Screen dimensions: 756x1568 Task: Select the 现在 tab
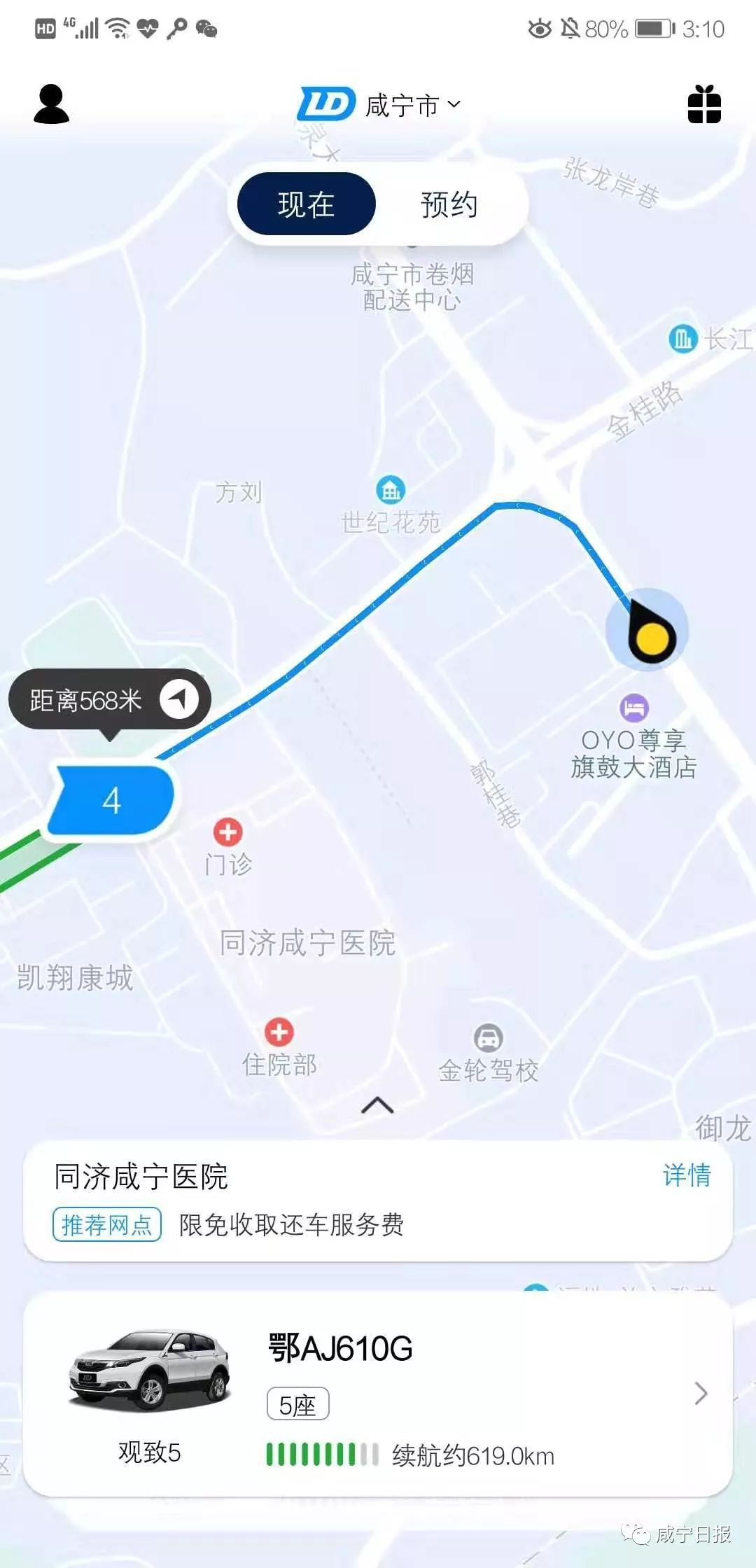[x=307, y=204]
